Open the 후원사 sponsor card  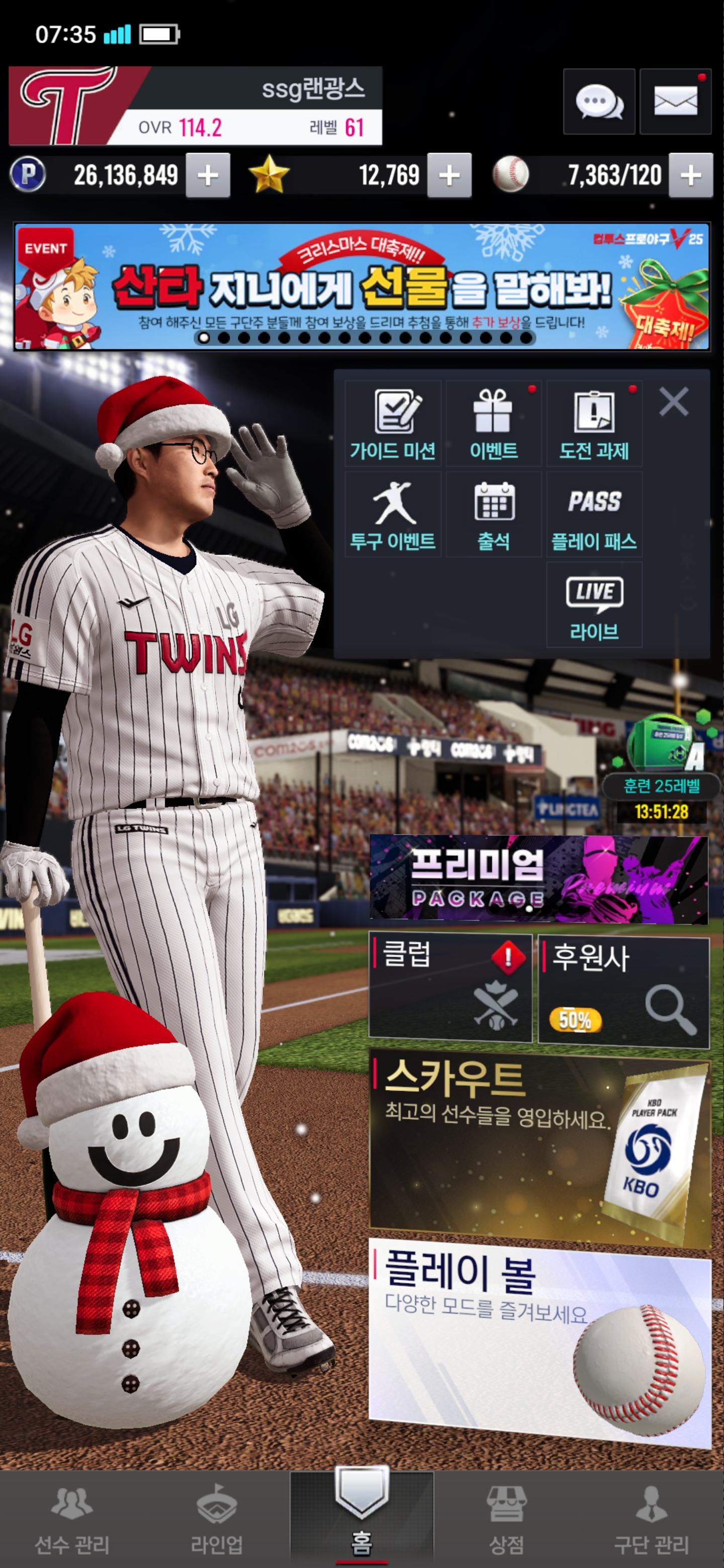623,991
